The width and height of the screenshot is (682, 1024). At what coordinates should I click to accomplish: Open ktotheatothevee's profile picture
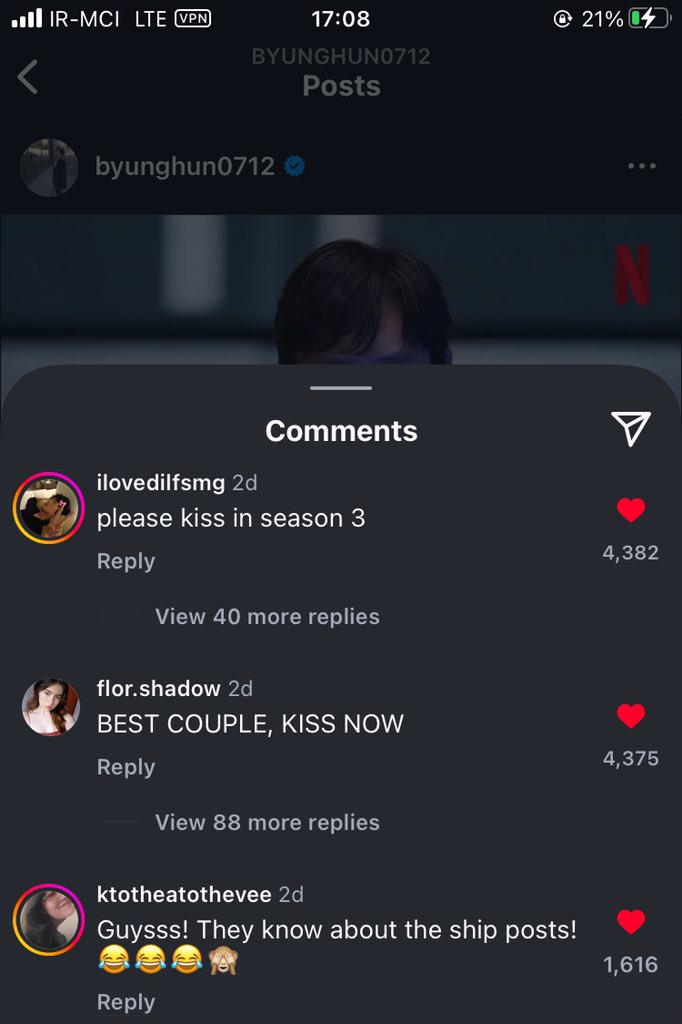point(48,919)
